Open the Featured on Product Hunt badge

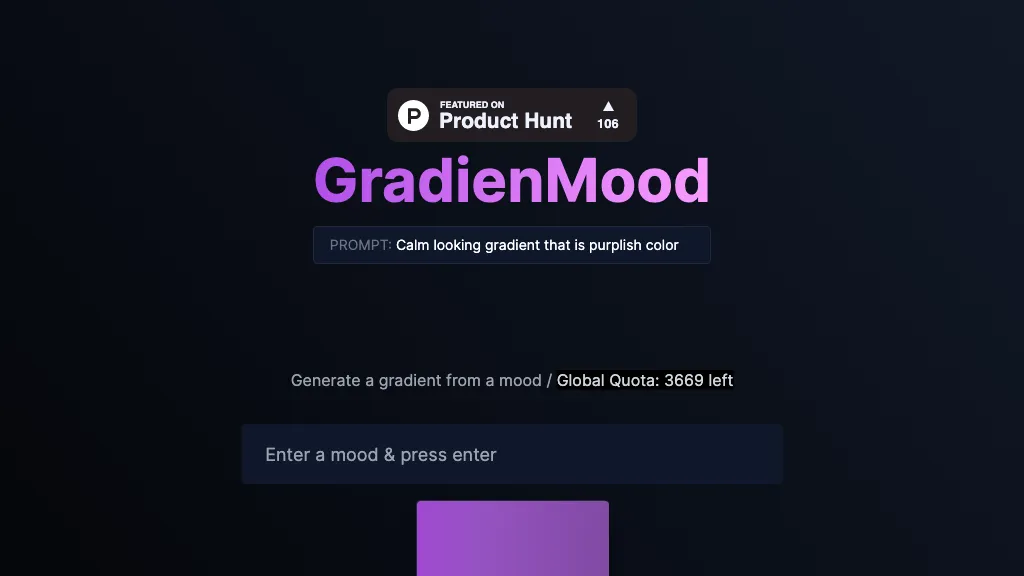pos(511,115)
